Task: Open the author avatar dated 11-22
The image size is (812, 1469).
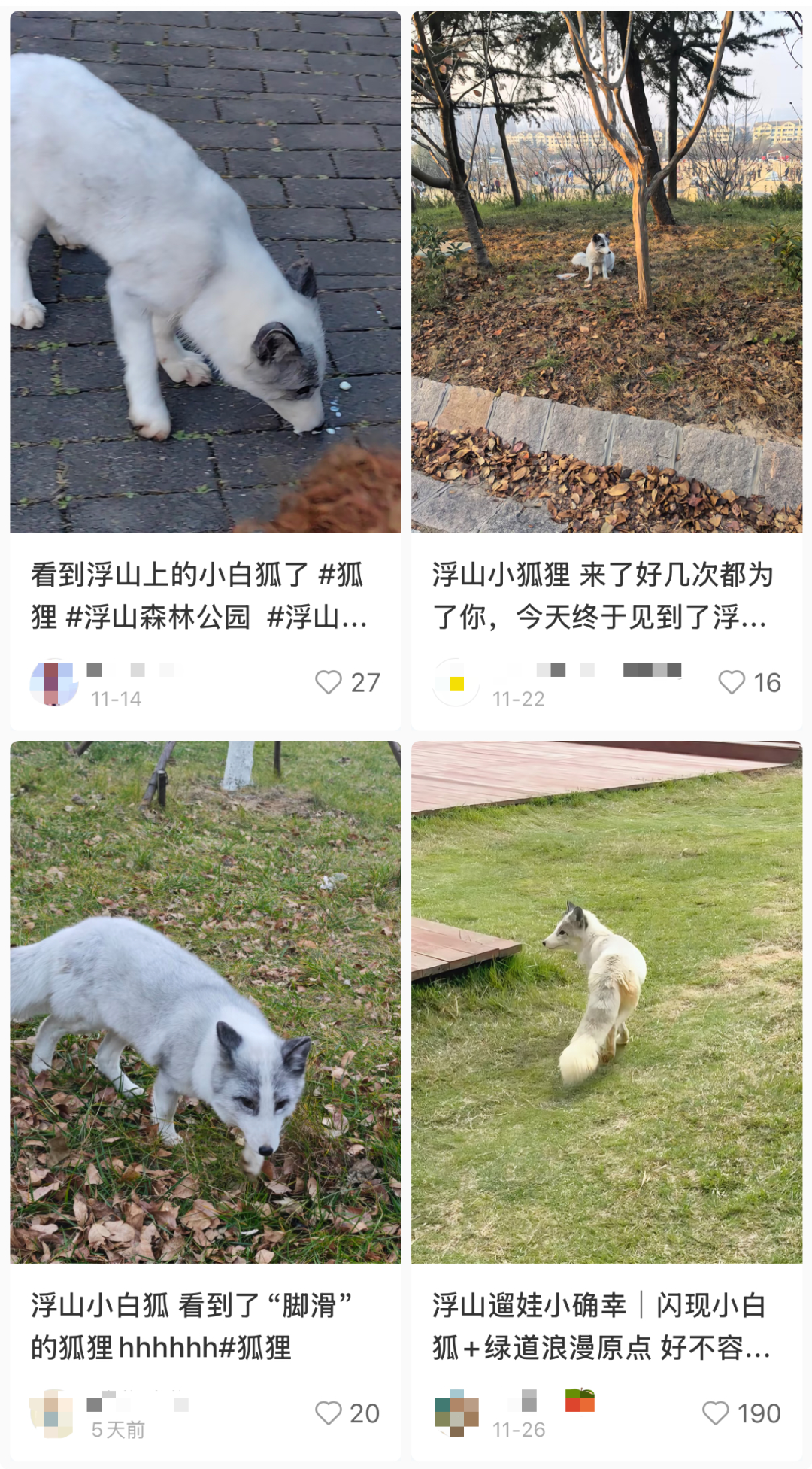Action: [456, 683]
